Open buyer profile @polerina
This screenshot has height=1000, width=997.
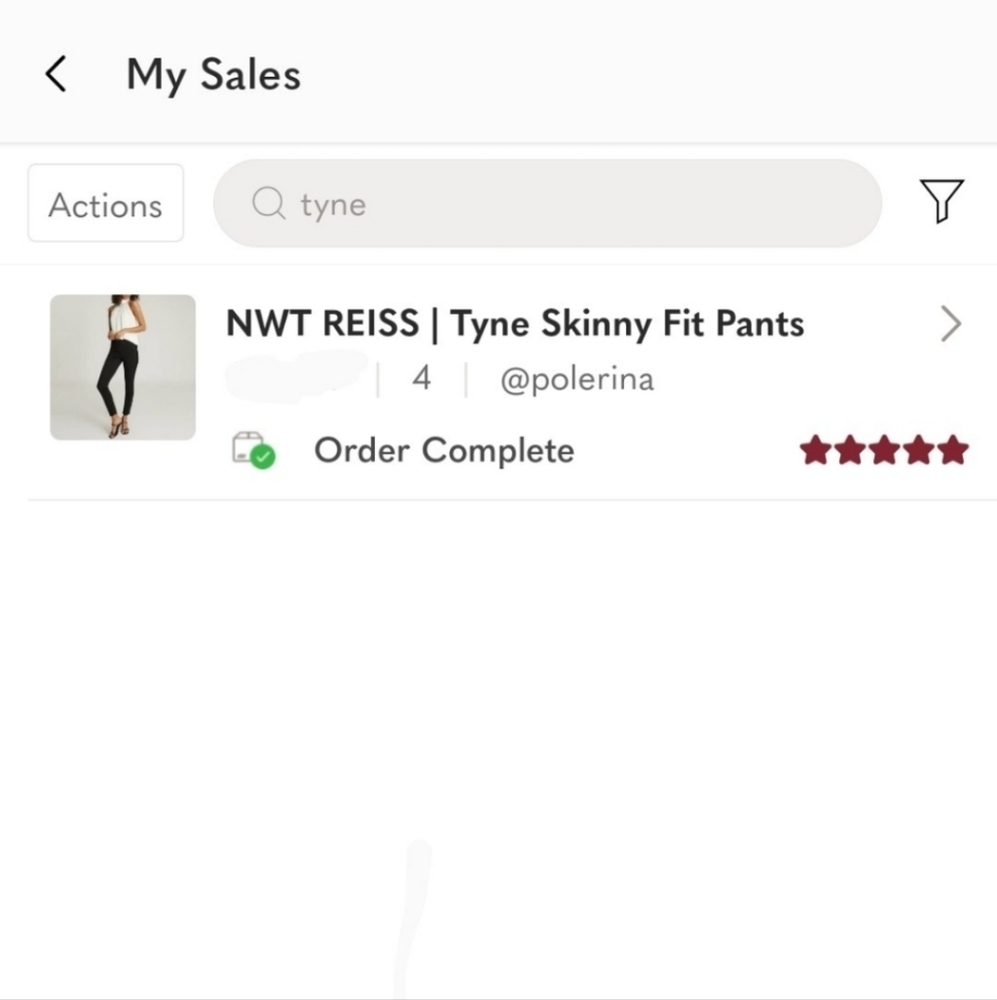[577, 379]
